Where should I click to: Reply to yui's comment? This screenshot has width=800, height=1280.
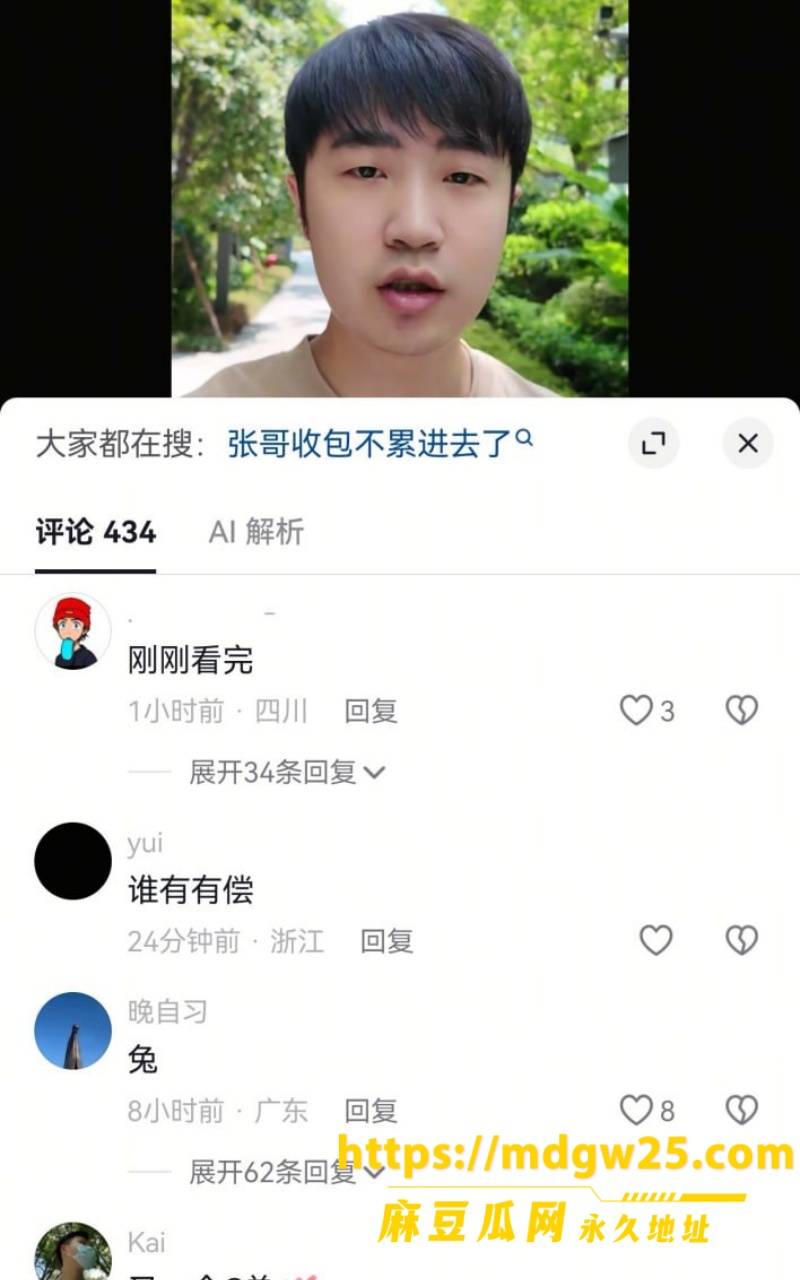(387, 941)
